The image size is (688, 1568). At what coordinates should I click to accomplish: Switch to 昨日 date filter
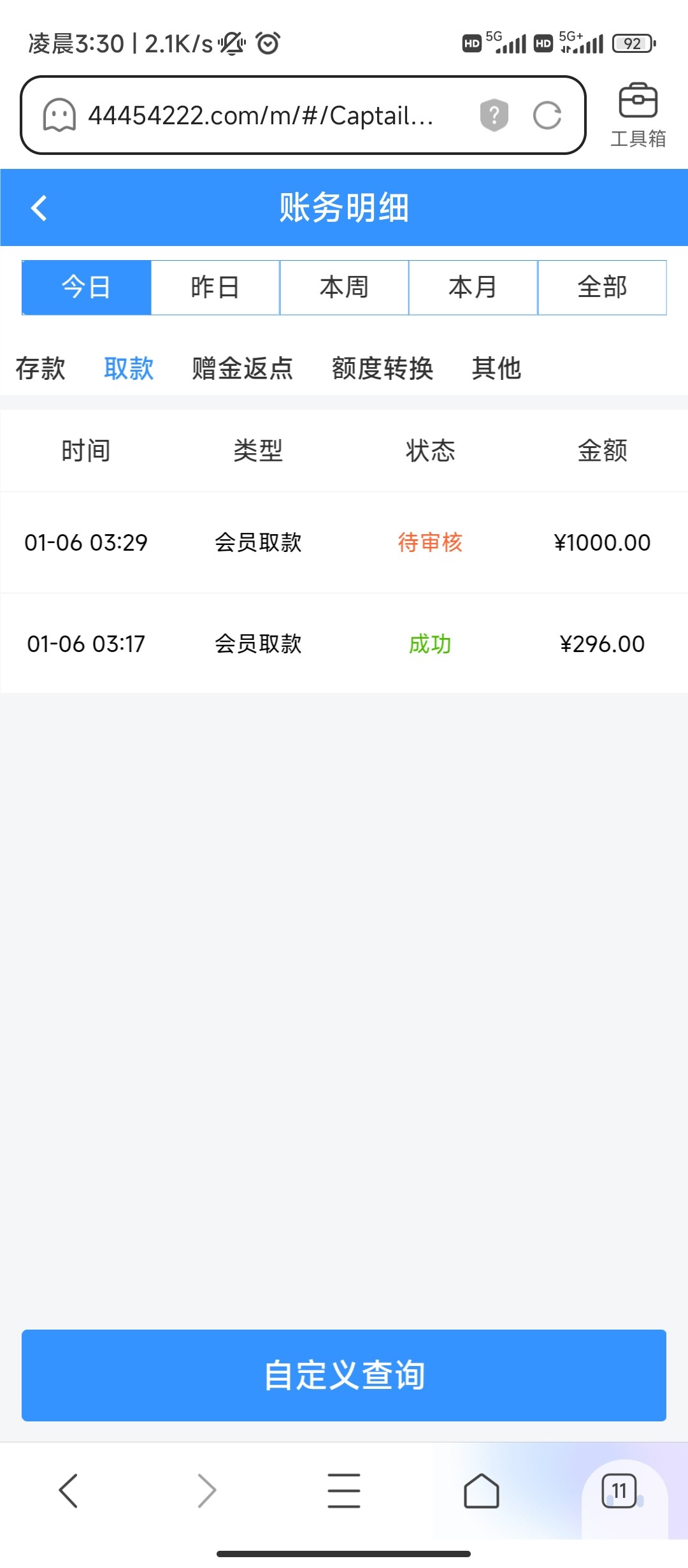tap(215, 287)
